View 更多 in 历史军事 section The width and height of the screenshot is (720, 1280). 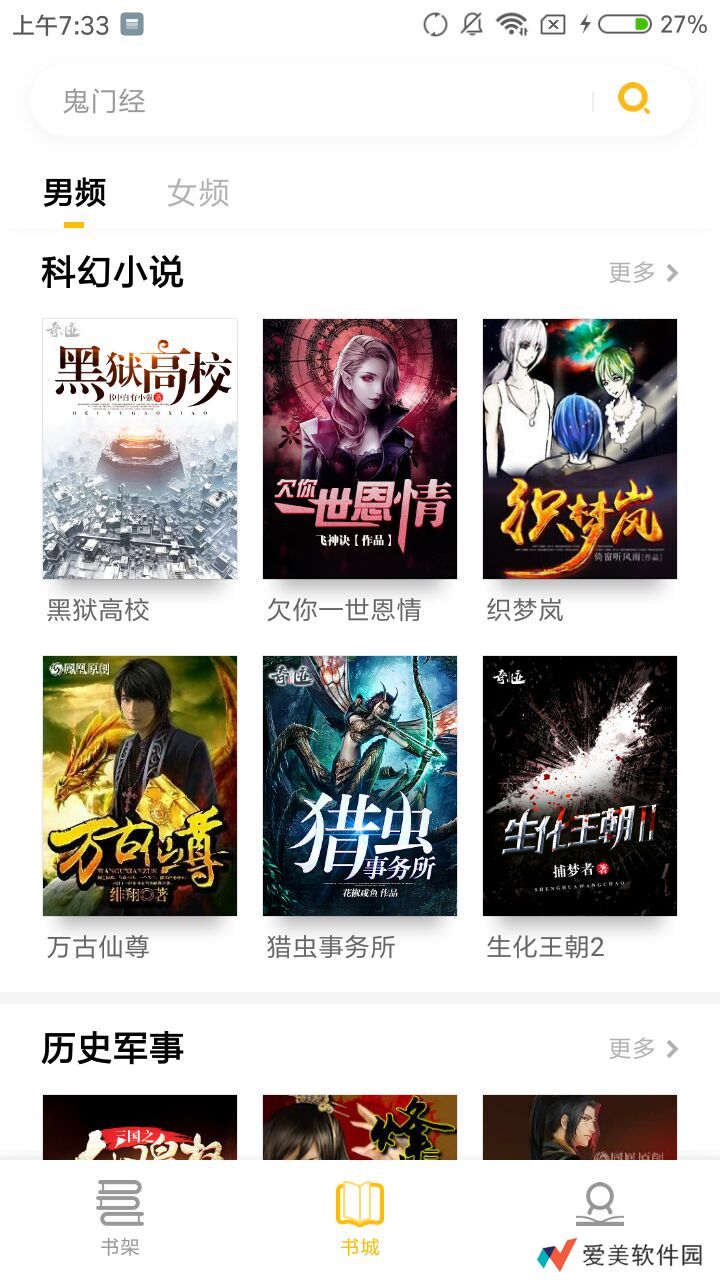[643, 1048]
